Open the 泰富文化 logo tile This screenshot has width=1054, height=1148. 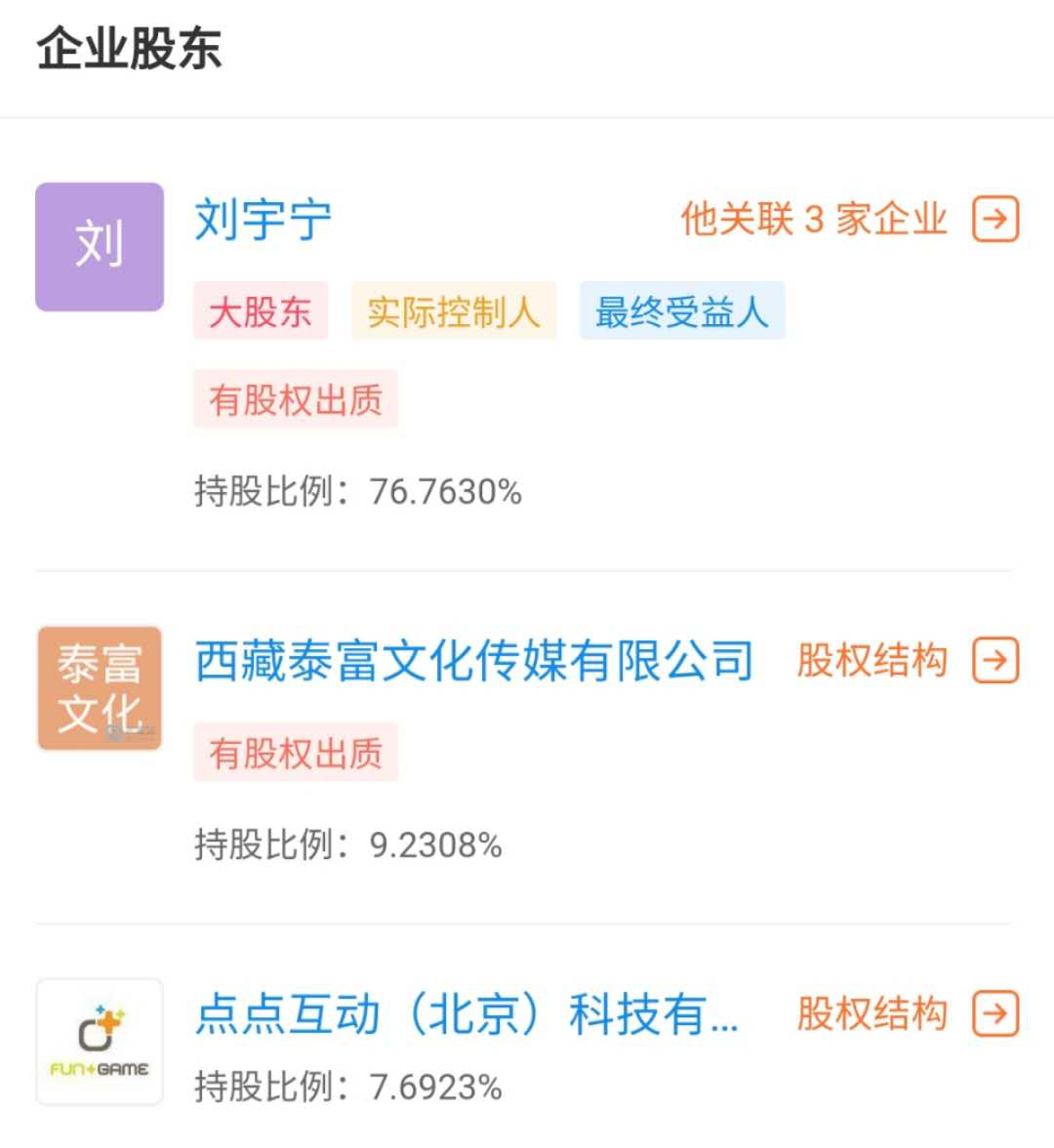100,688
